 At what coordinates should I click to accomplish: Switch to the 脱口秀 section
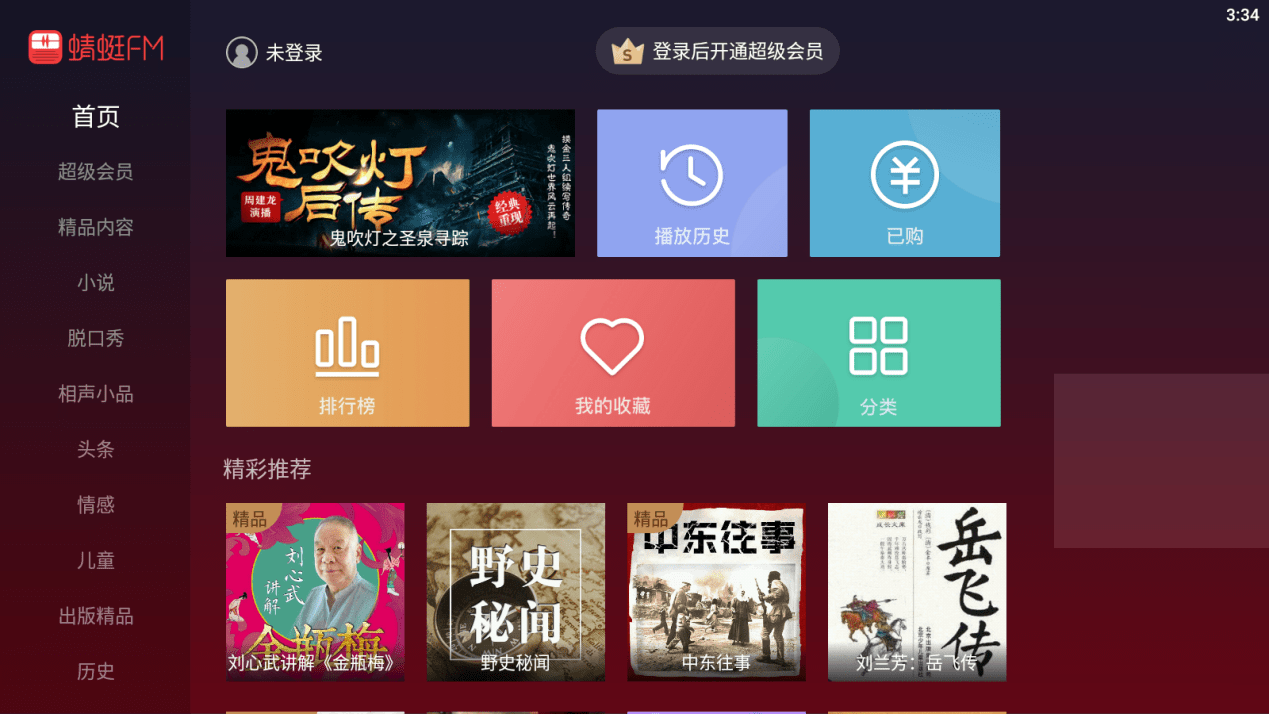(x=95, y=339)
